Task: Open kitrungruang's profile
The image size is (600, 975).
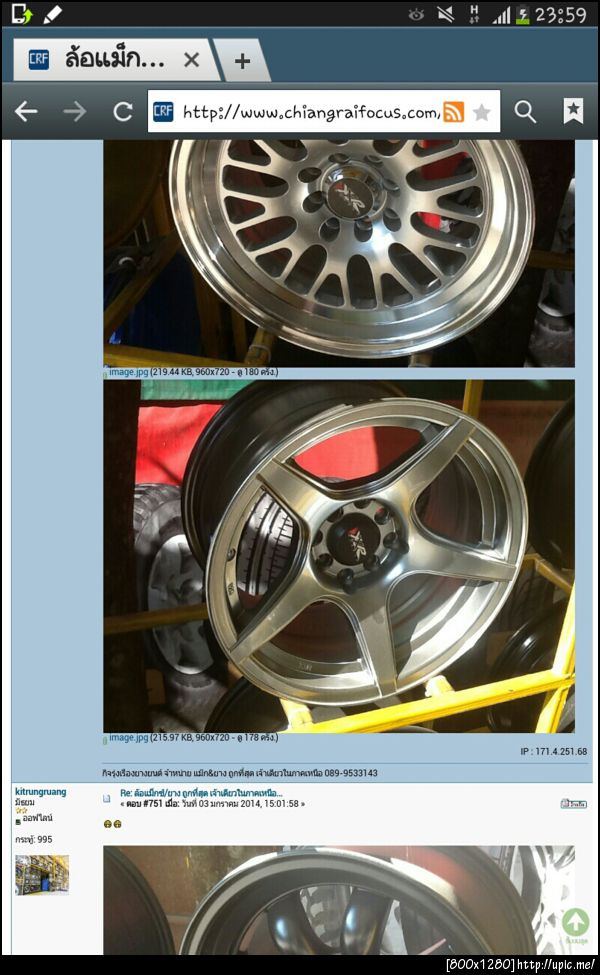Action: [41, 792]
